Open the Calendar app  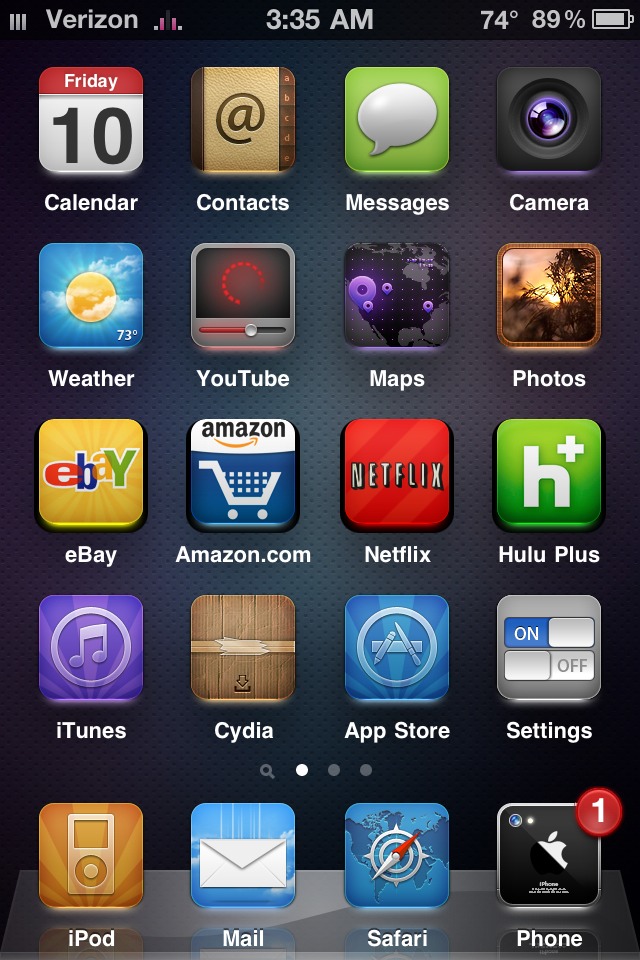coord(91,119)
